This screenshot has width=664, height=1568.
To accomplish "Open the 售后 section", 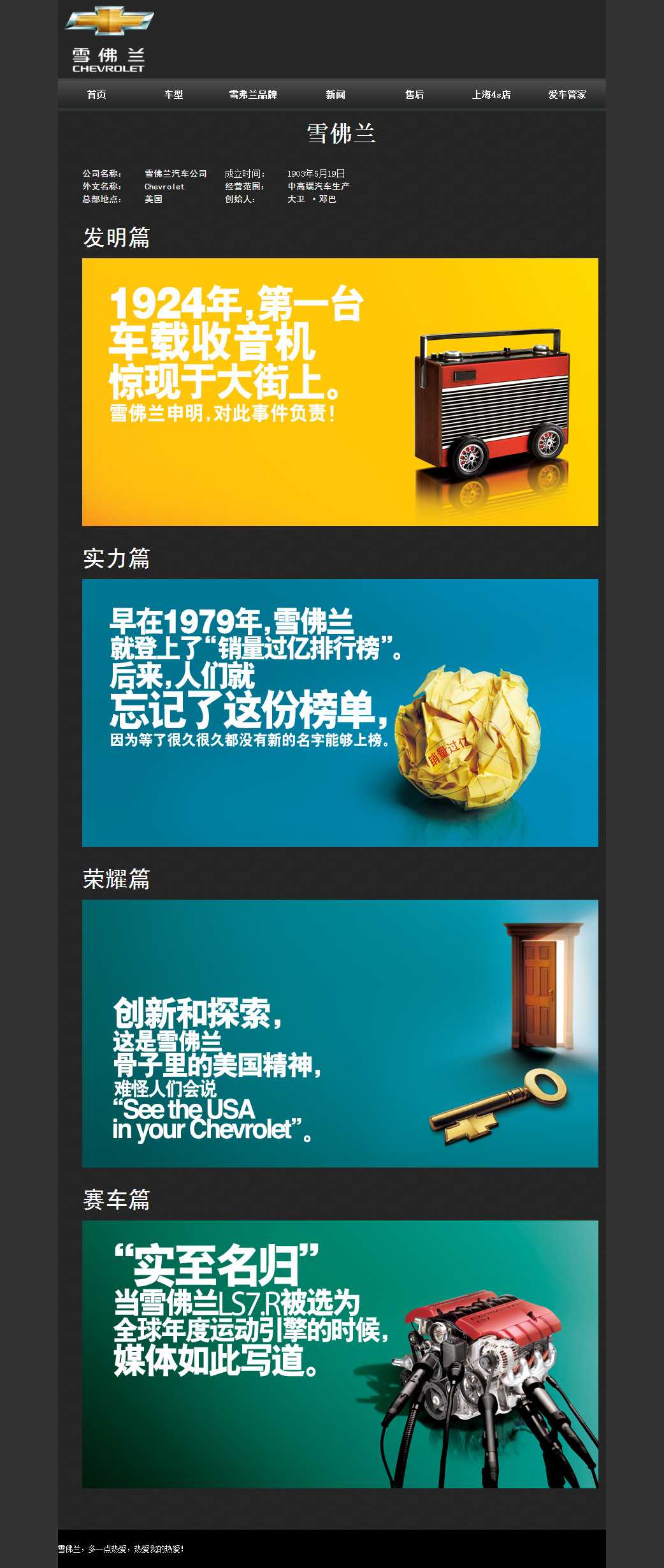I will 414,94.
